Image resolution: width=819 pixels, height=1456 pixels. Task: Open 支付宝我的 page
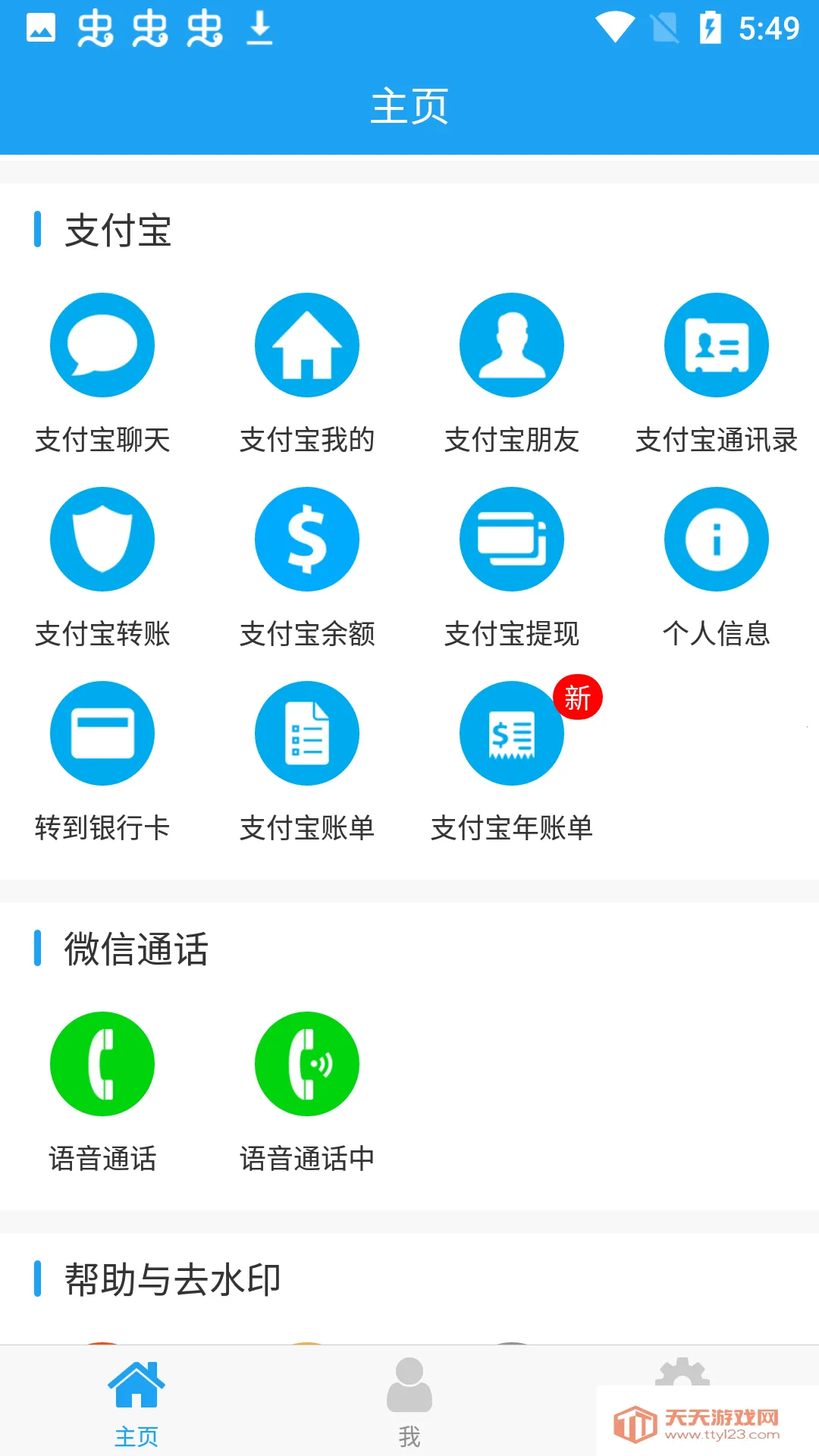click(x=307, y=346)
